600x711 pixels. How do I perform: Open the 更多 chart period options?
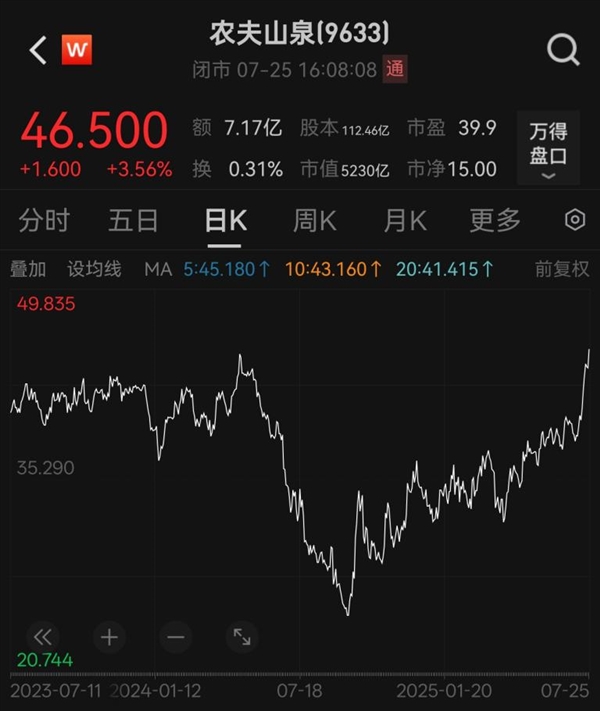pos(495,220)
